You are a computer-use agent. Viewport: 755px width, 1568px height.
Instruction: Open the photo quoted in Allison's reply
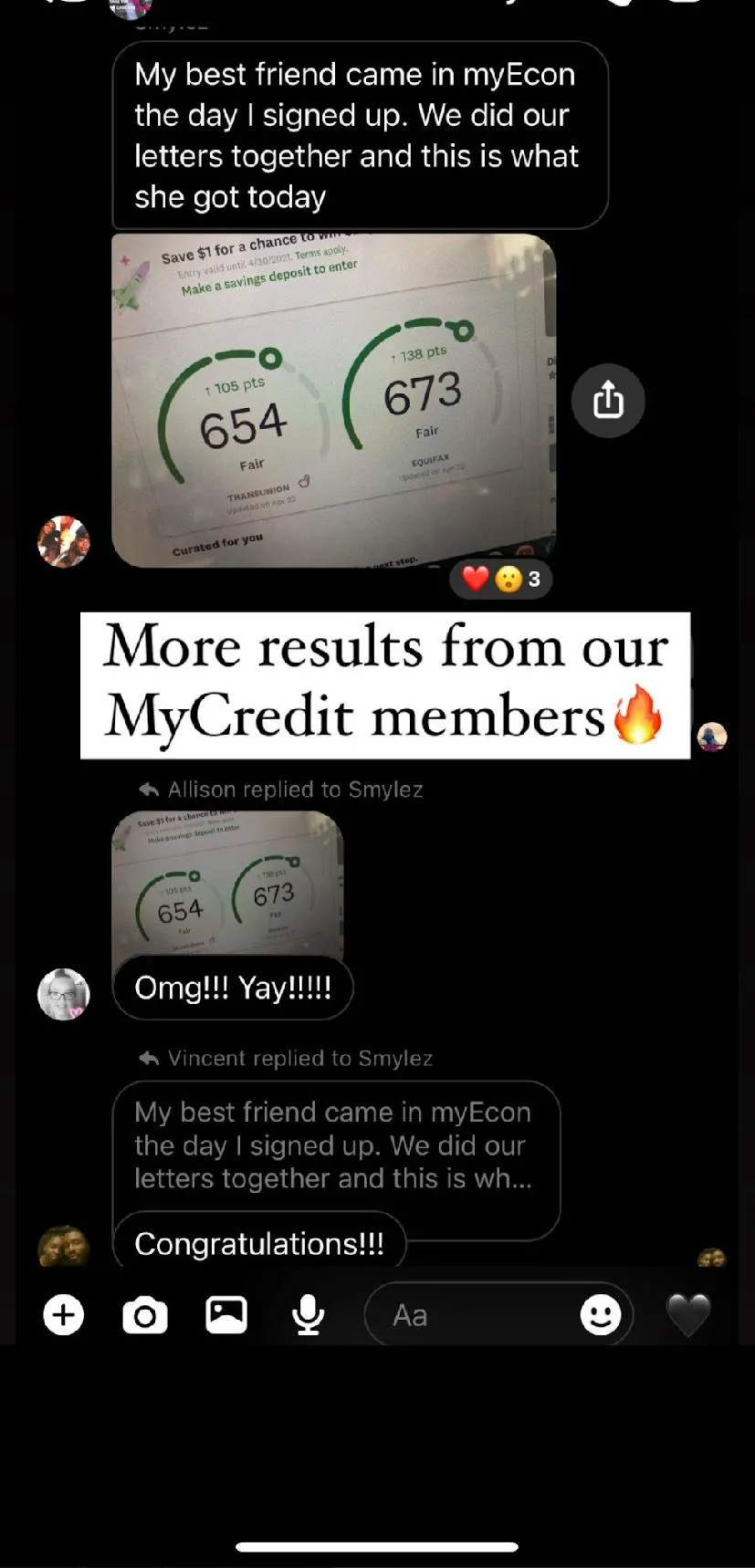(227, 882)
